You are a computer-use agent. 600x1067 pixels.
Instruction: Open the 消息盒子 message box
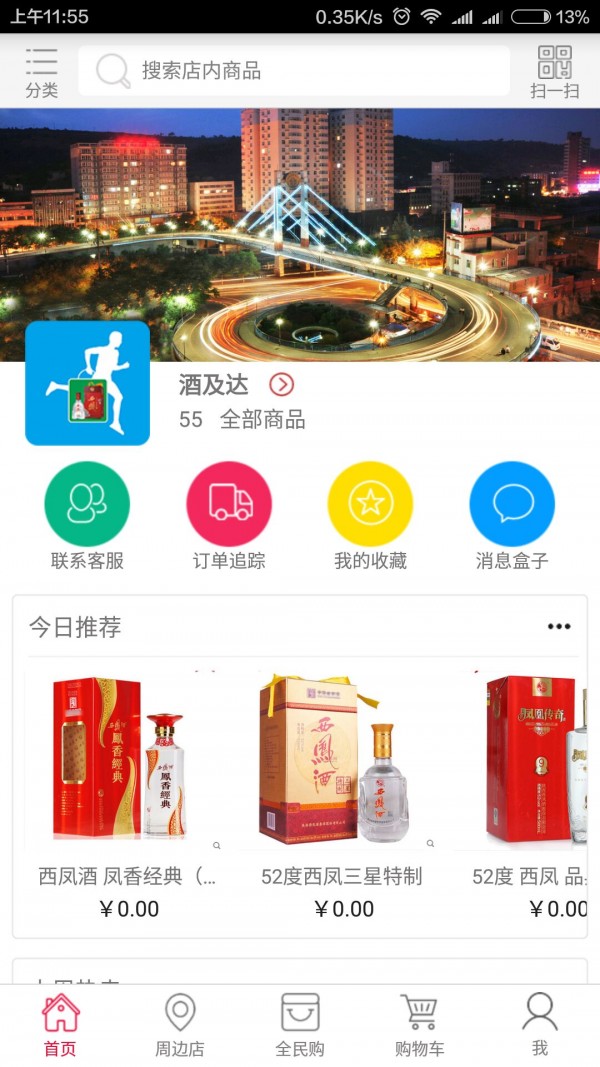click(x=512, y=515)
